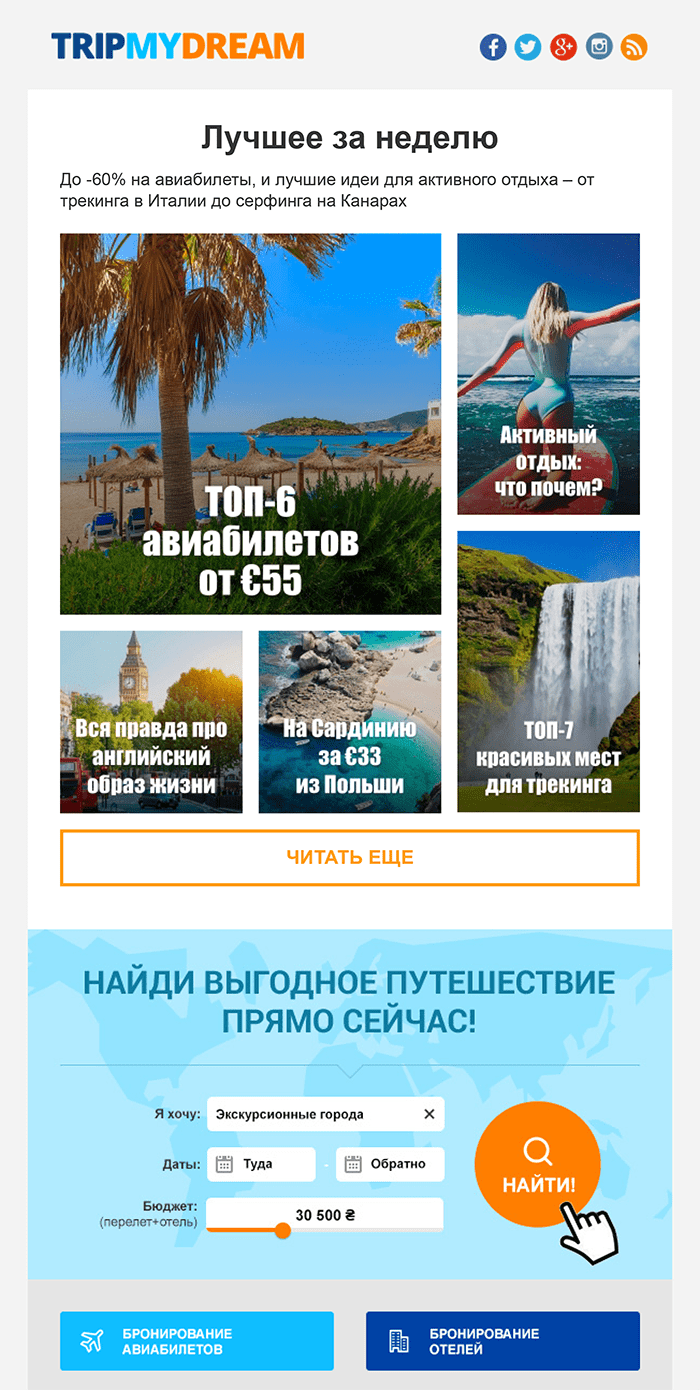
Task: Visit the Google+ page icon
Action: coord(563,47)
